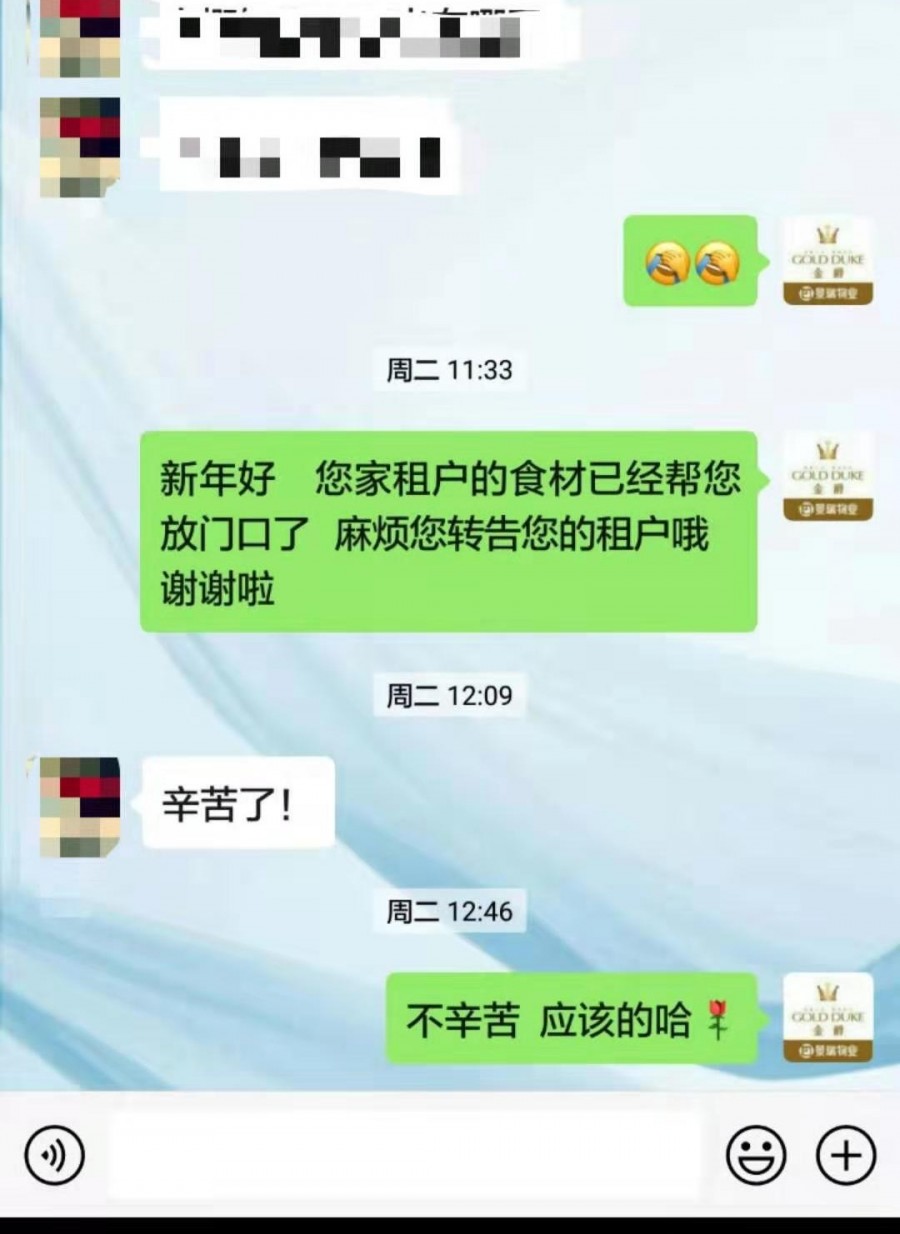Open the avatar next to 辛苦了!
Viewport: 900px width, 1234px height.
pos(80,807)
